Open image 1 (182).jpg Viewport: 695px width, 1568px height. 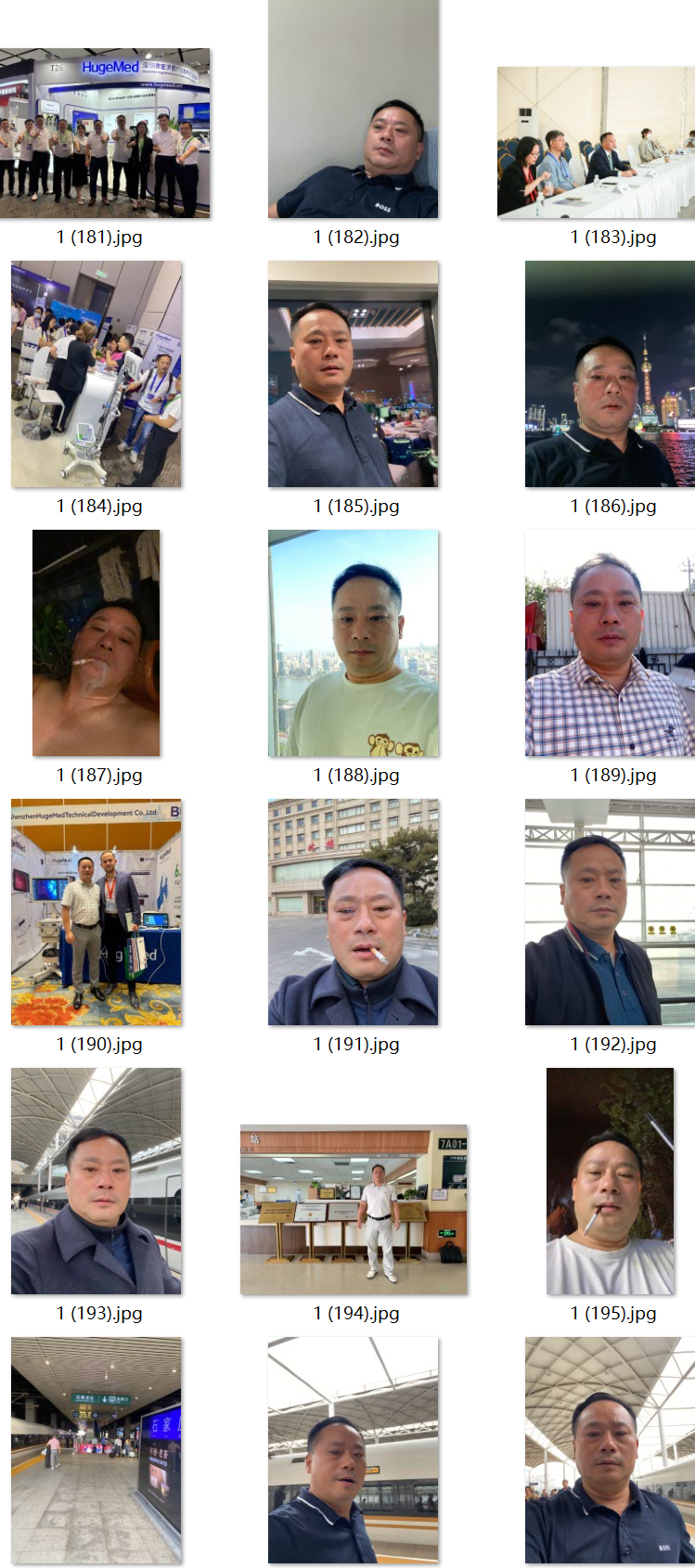click(353, 109)
